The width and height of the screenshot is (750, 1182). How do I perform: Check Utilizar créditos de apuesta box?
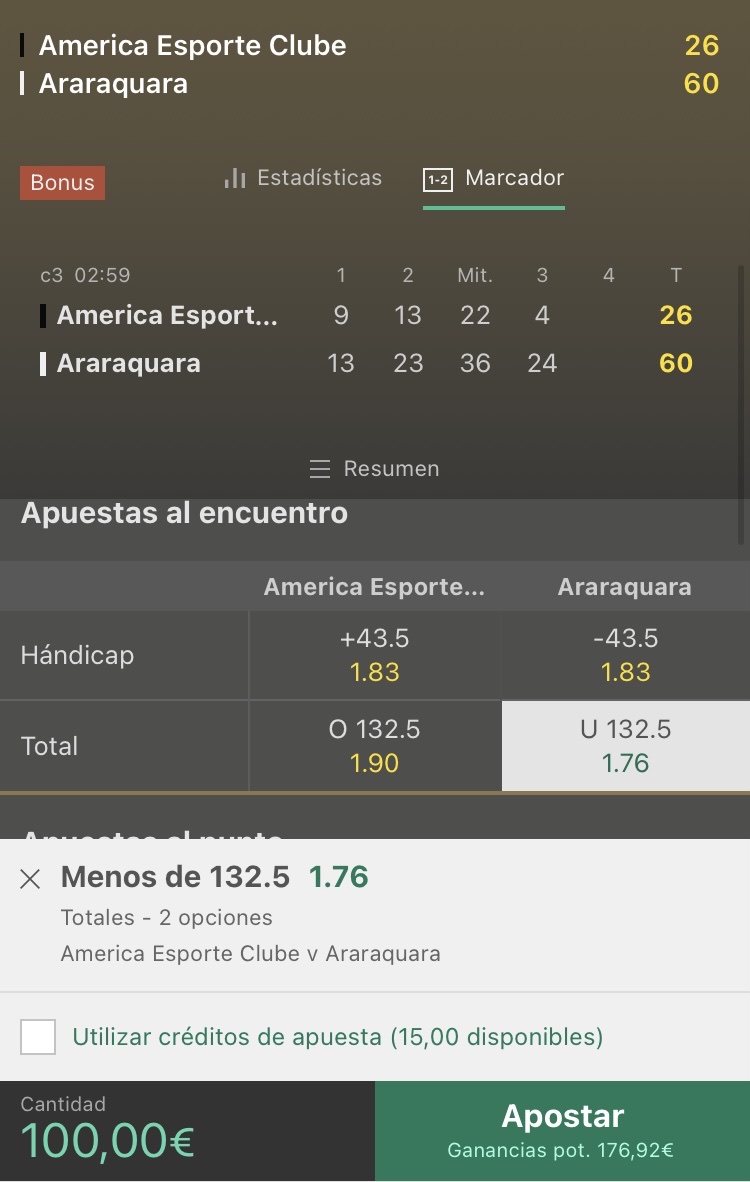(38, 1037)
